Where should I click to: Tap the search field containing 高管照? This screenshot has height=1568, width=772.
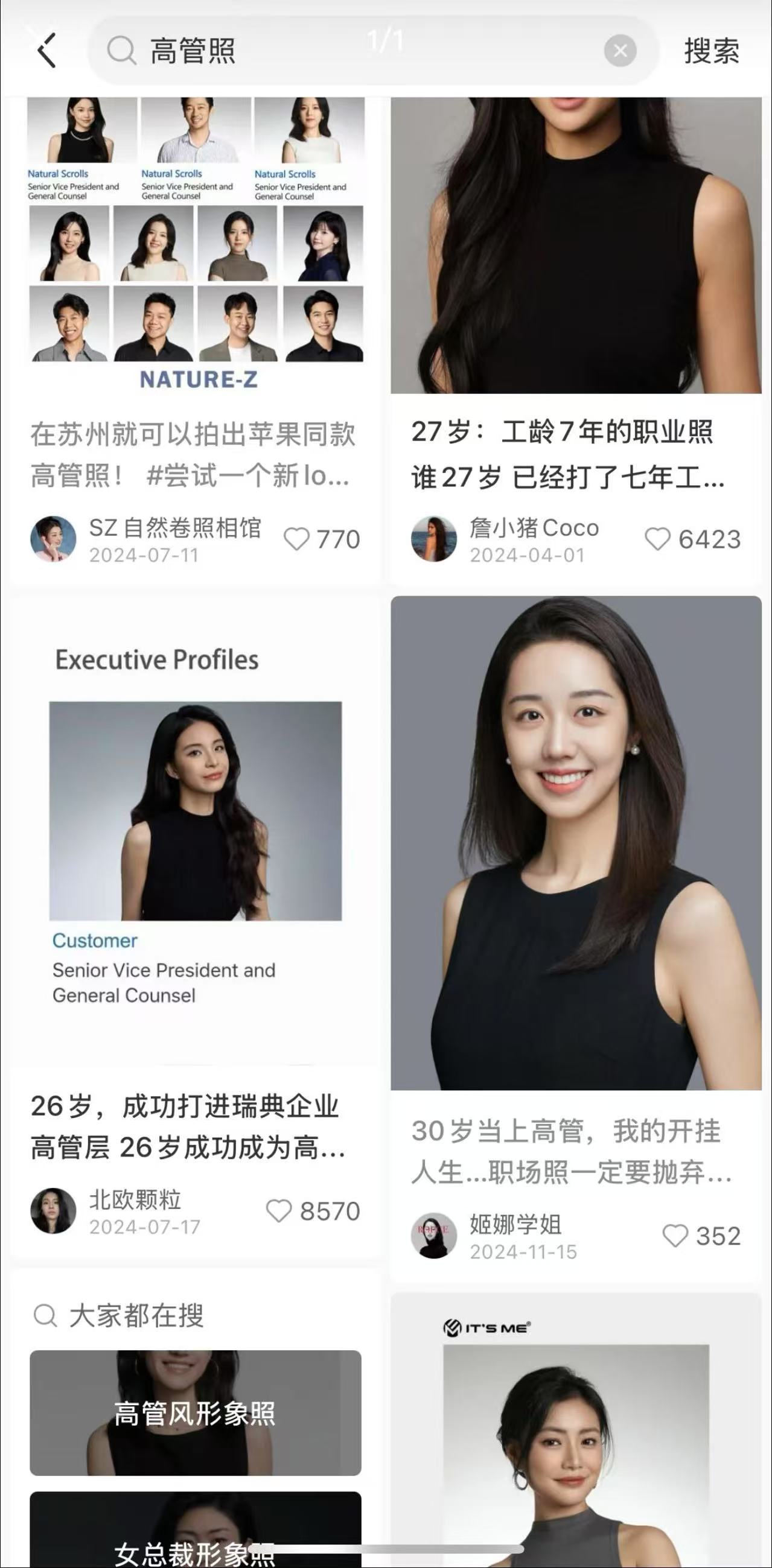click(353, 51)
